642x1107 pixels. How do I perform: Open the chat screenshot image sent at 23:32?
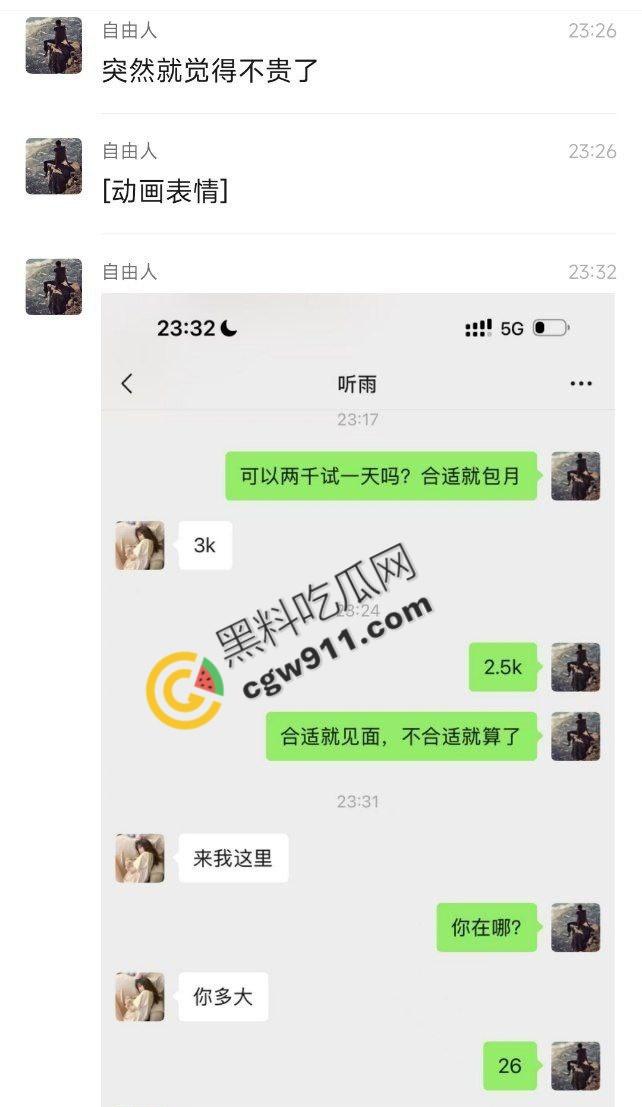click(358, 700)
